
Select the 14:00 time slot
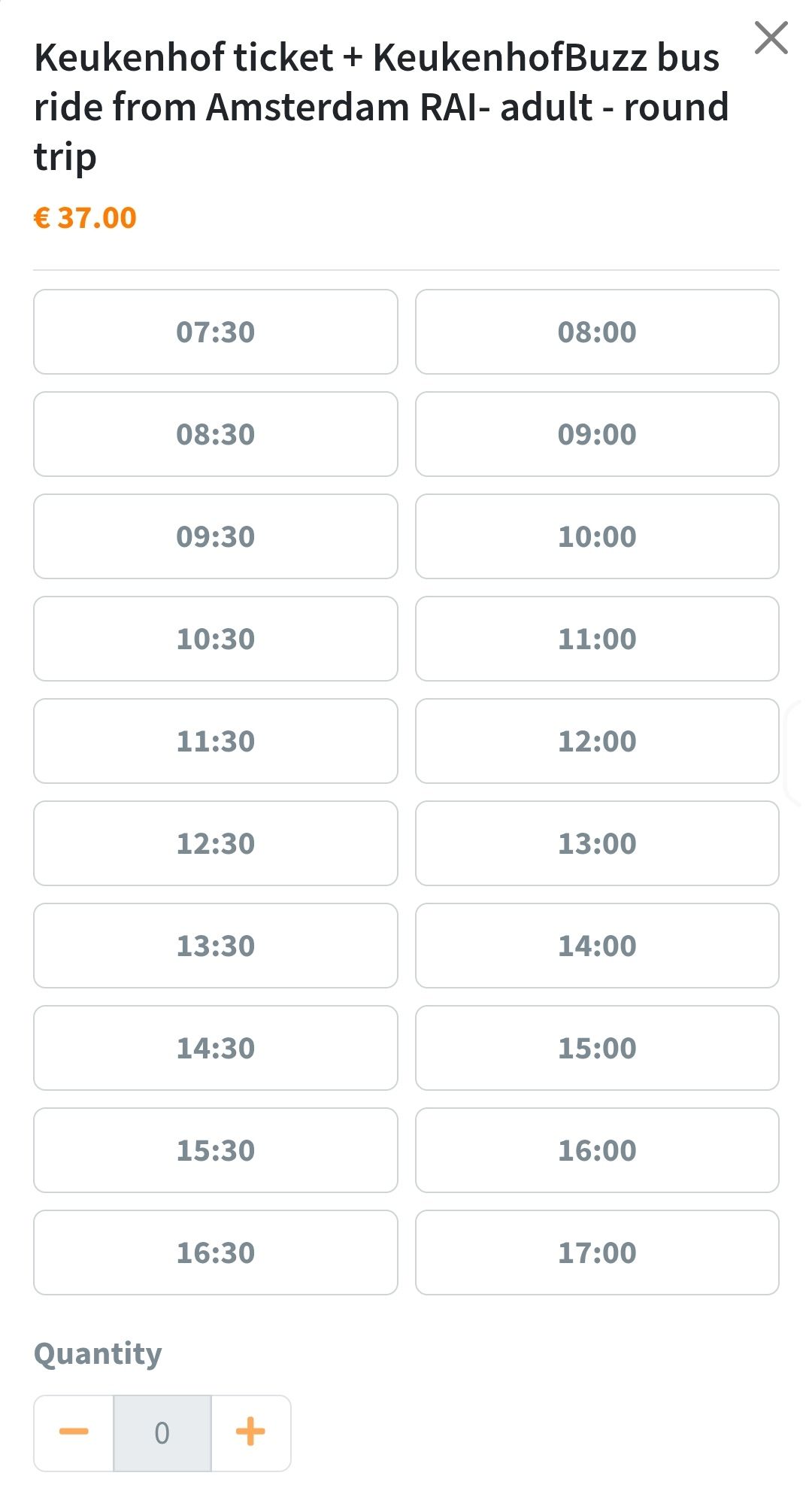click(597, 946)
